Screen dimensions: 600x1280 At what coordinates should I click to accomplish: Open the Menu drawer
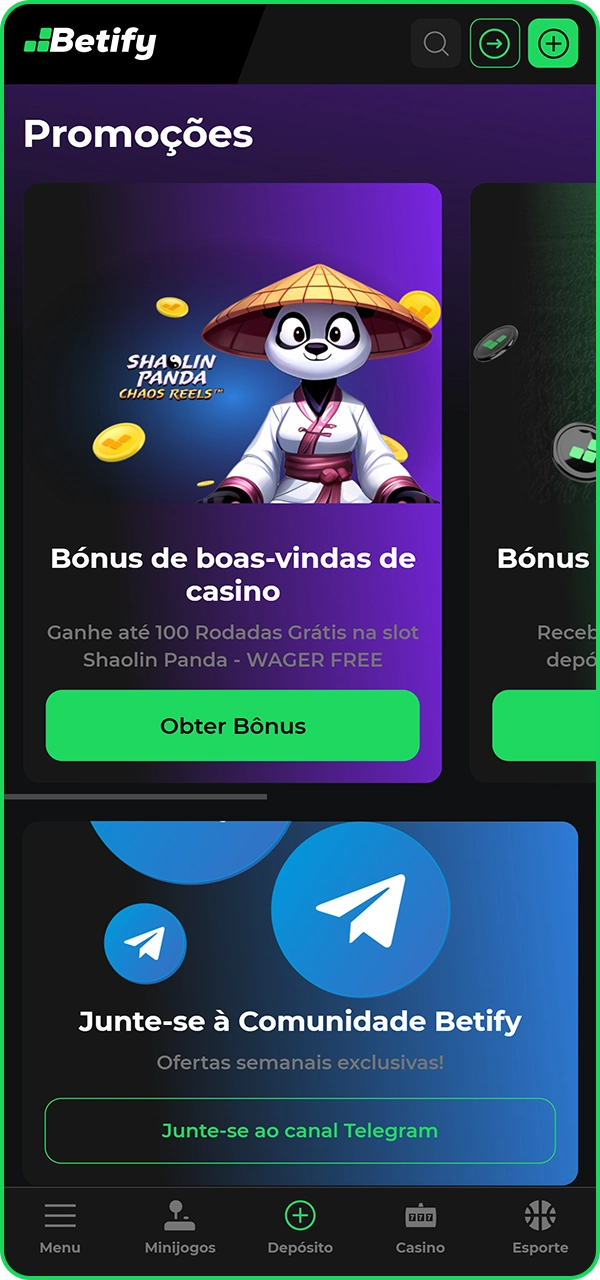point(60,1229)
